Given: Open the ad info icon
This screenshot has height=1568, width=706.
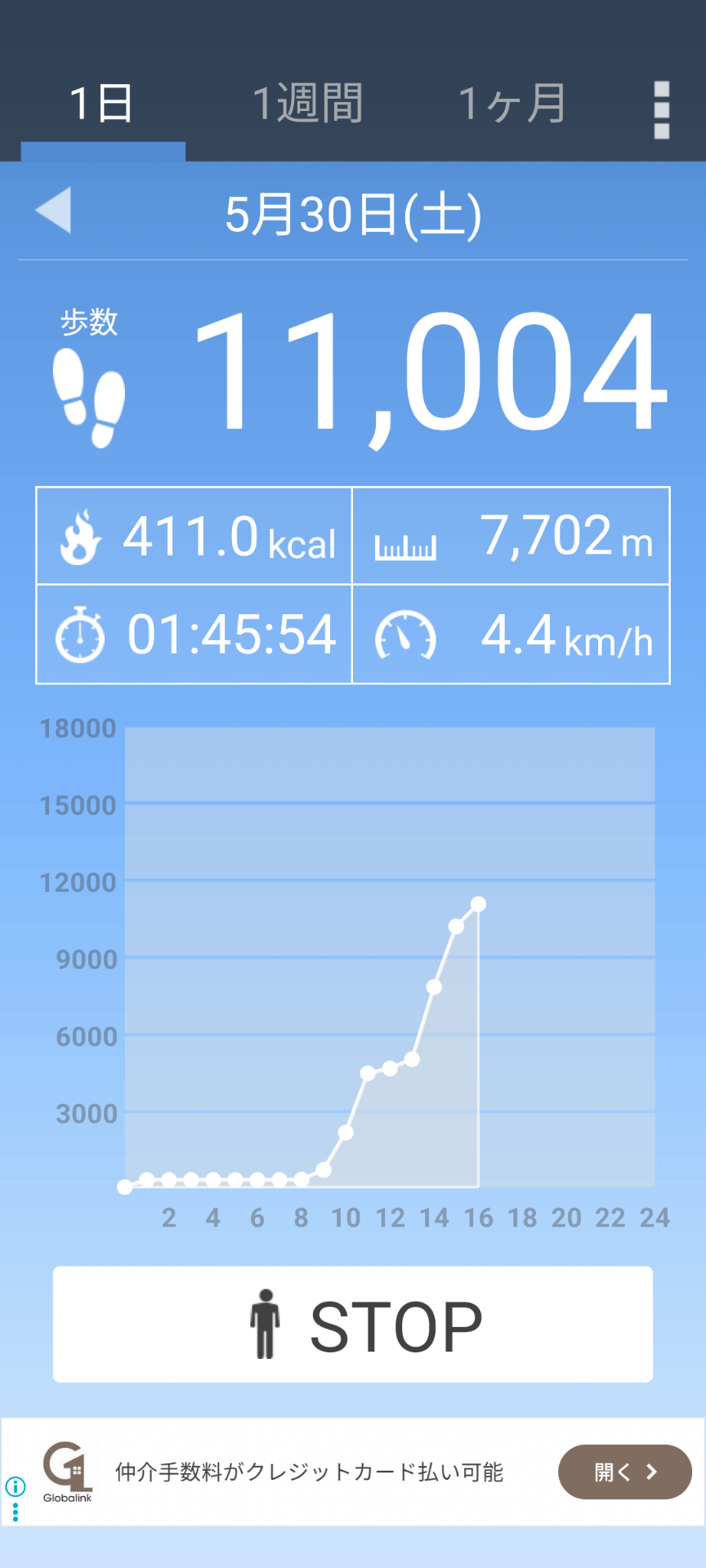Looking at the screenshot, I should coord(16,1486).
